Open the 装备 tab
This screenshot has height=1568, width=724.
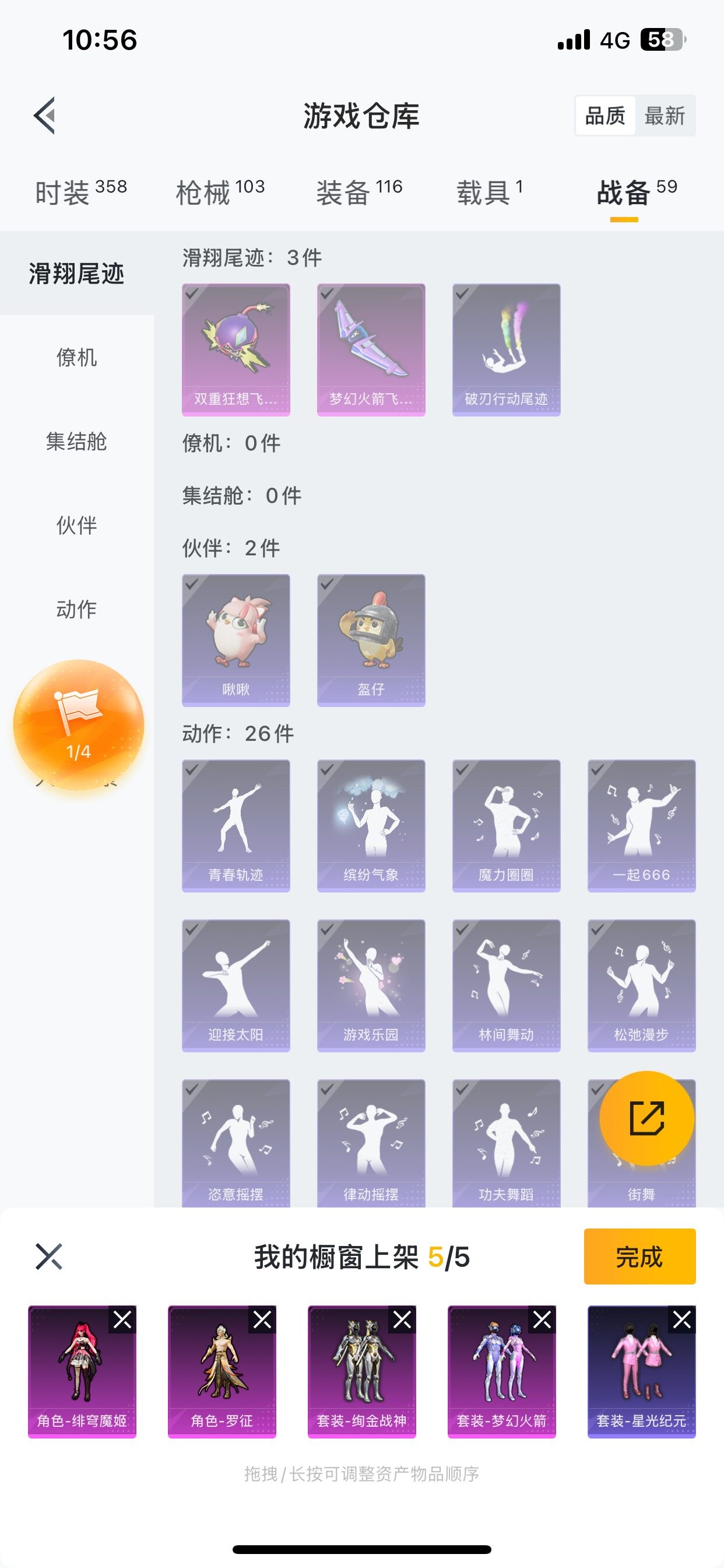(x=359, y=192)
